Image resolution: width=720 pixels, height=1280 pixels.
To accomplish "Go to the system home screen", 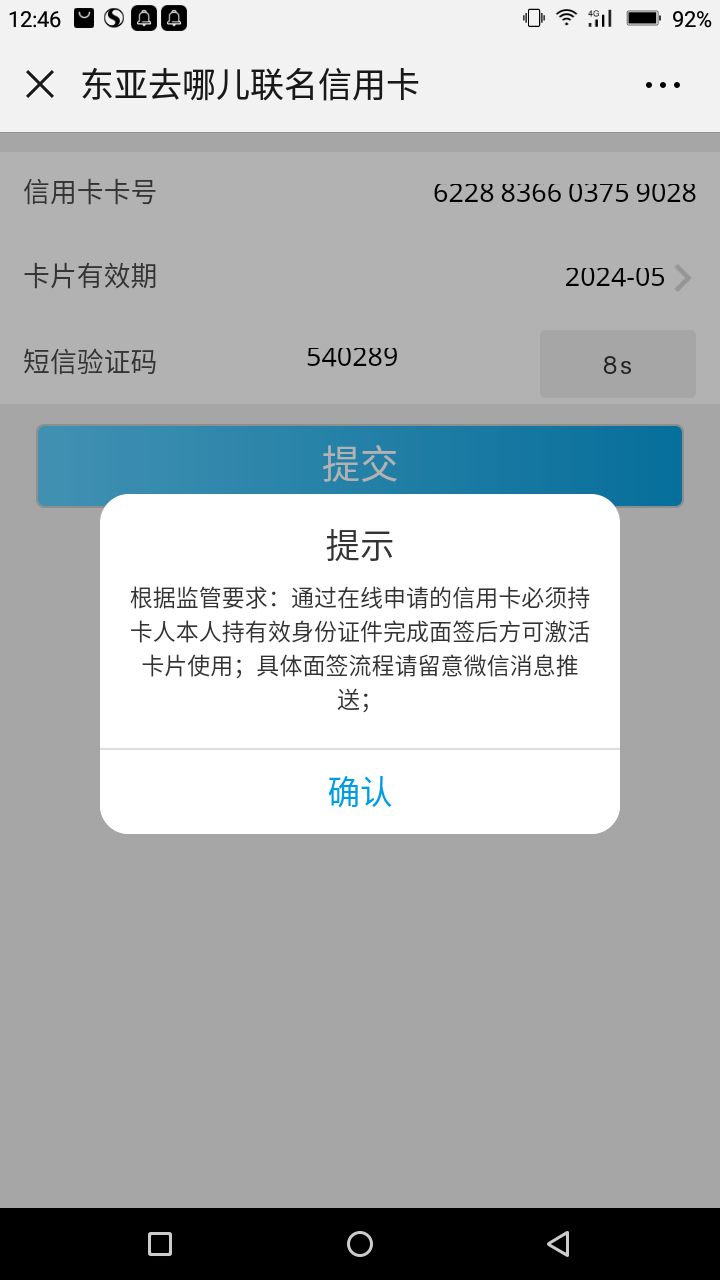I will pyautogui.click(x=360, y=1243).
